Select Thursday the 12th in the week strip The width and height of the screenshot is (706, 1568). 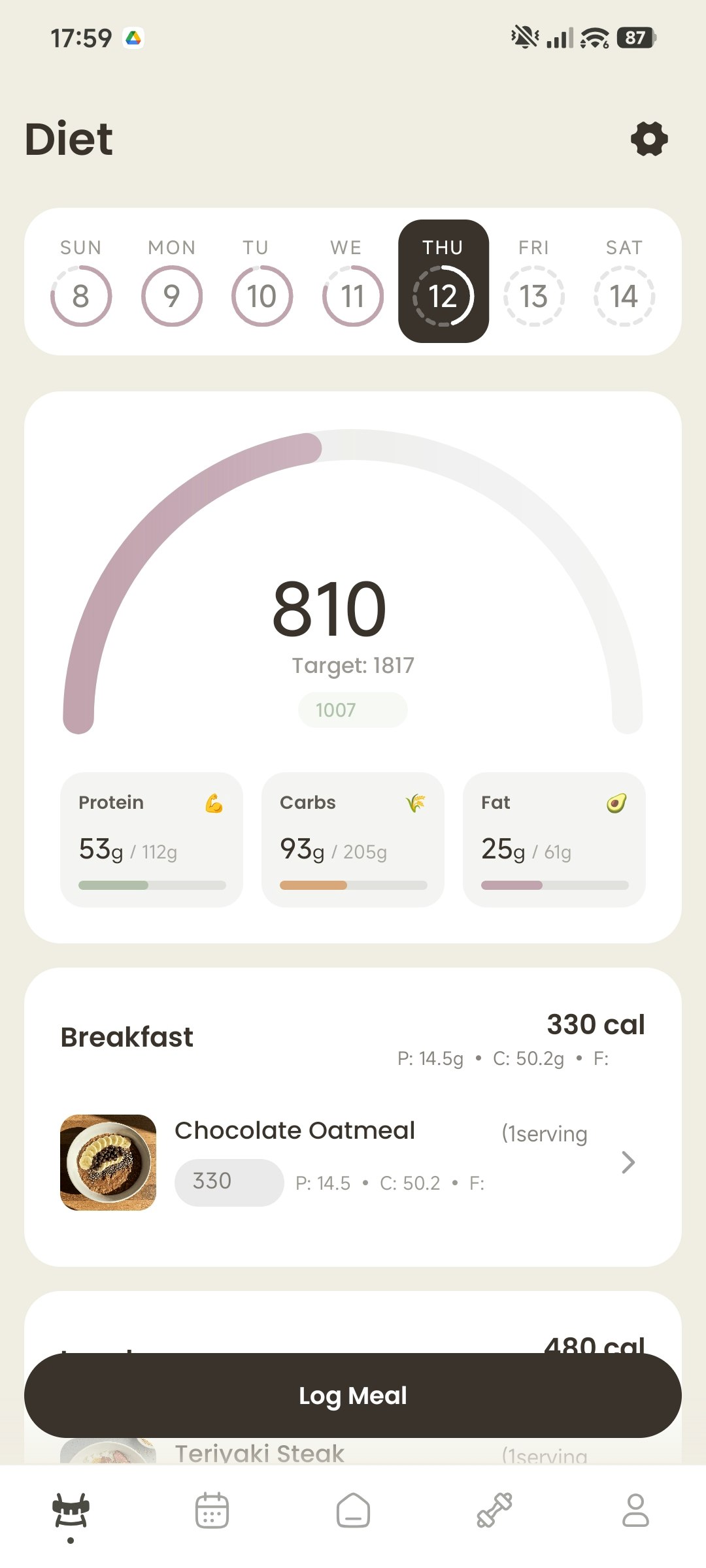(x=443, y=295)
